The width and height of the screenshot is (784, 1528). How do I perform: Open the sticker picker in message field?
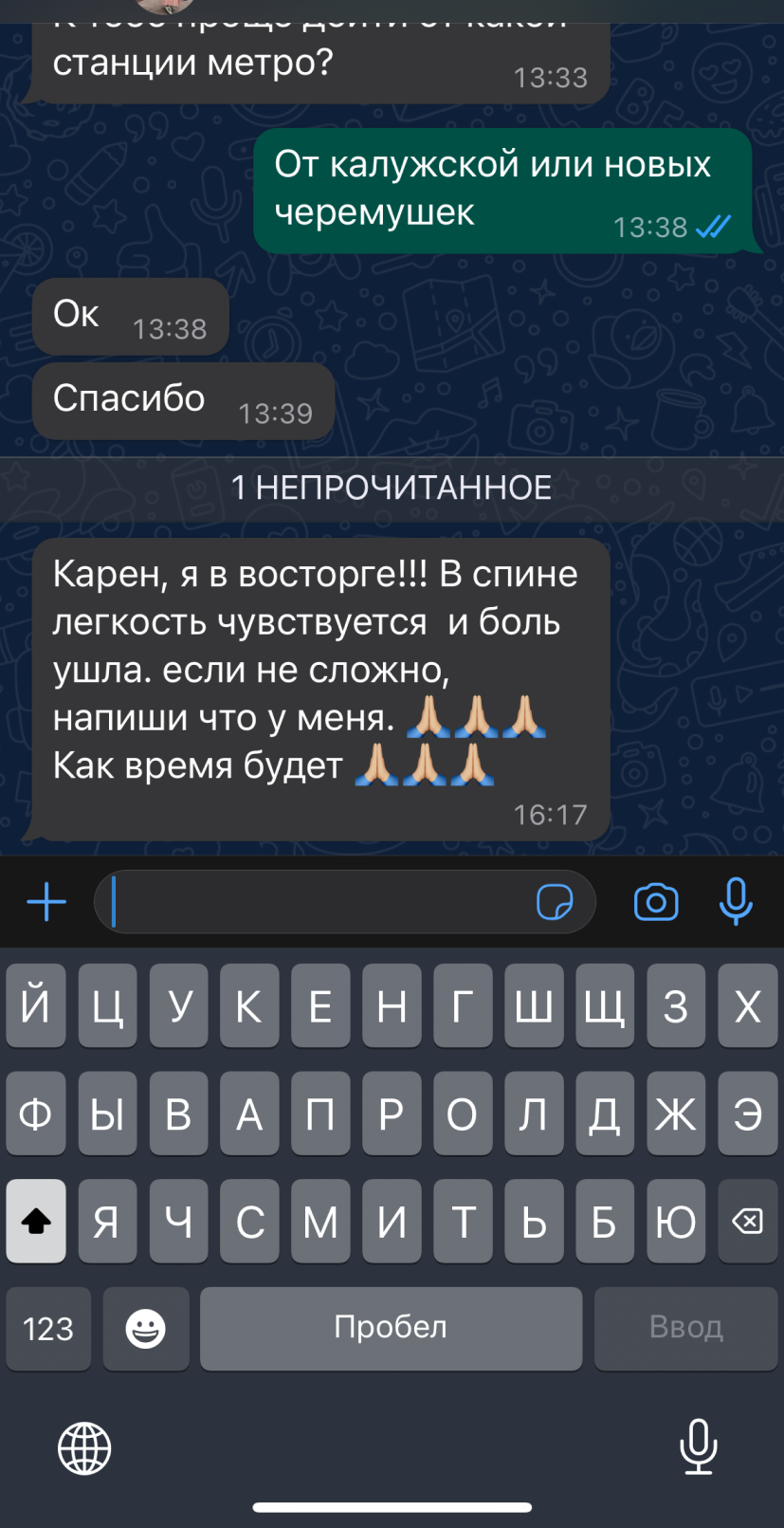tap(555, 901)
